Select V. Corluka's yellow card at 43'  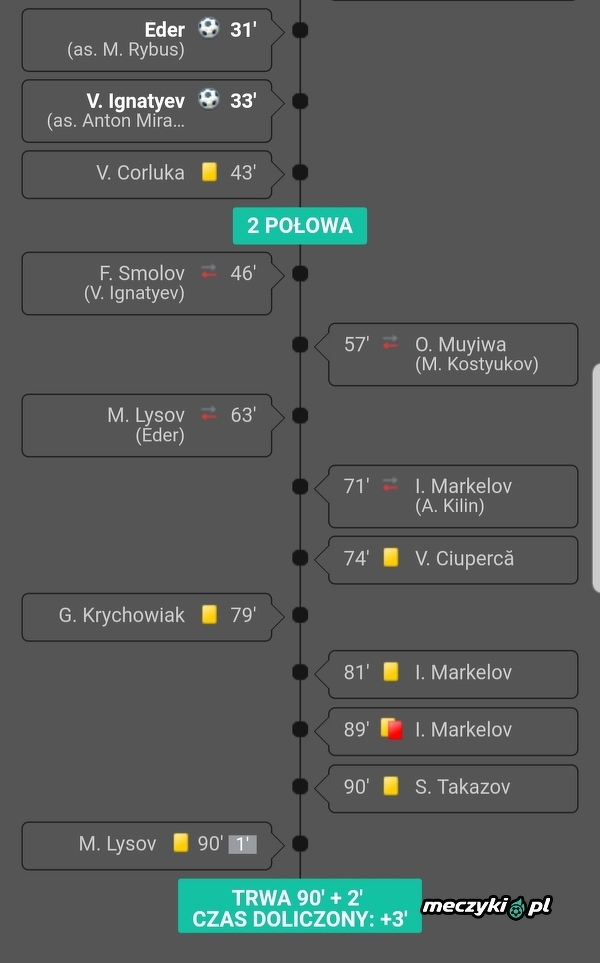tap(146, 174)
